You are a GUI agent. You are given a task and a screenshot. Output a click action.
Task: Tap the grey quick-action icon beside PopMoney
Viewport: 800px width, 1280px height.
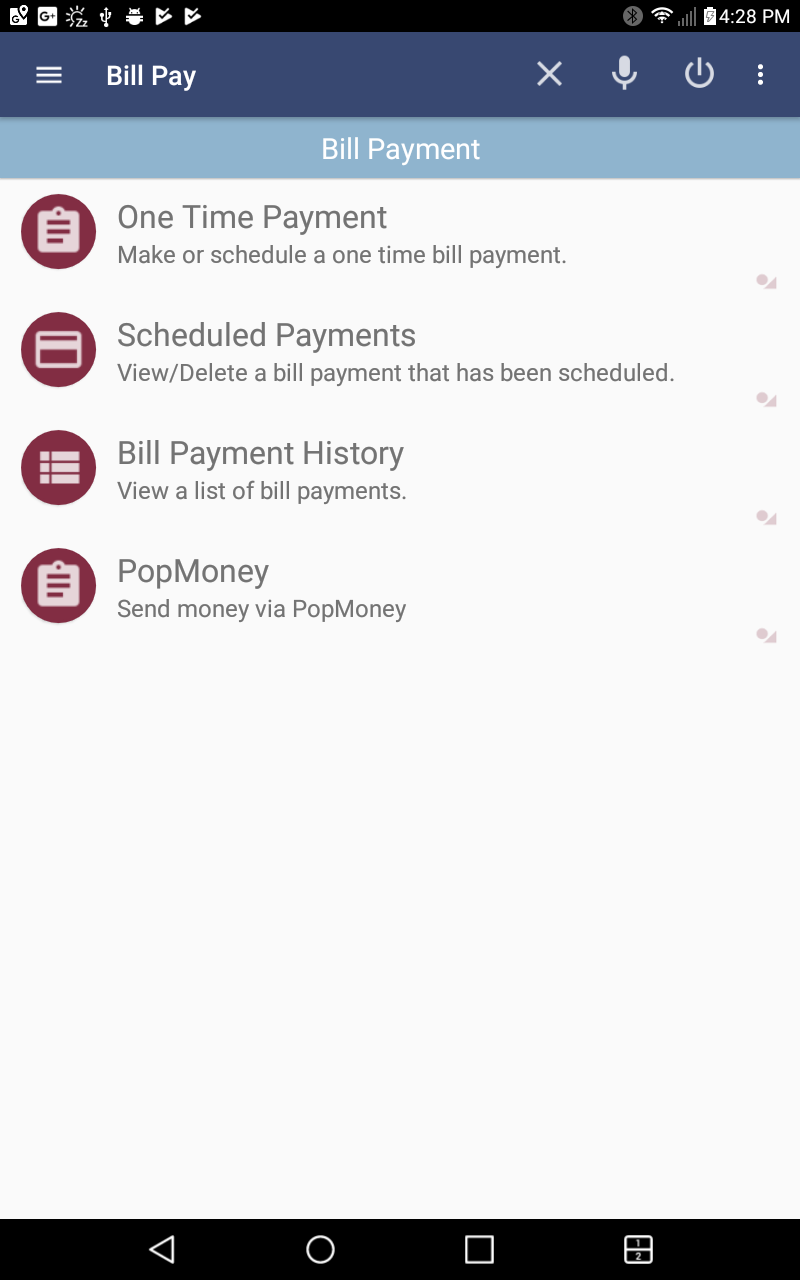click(x=766, y=634)
